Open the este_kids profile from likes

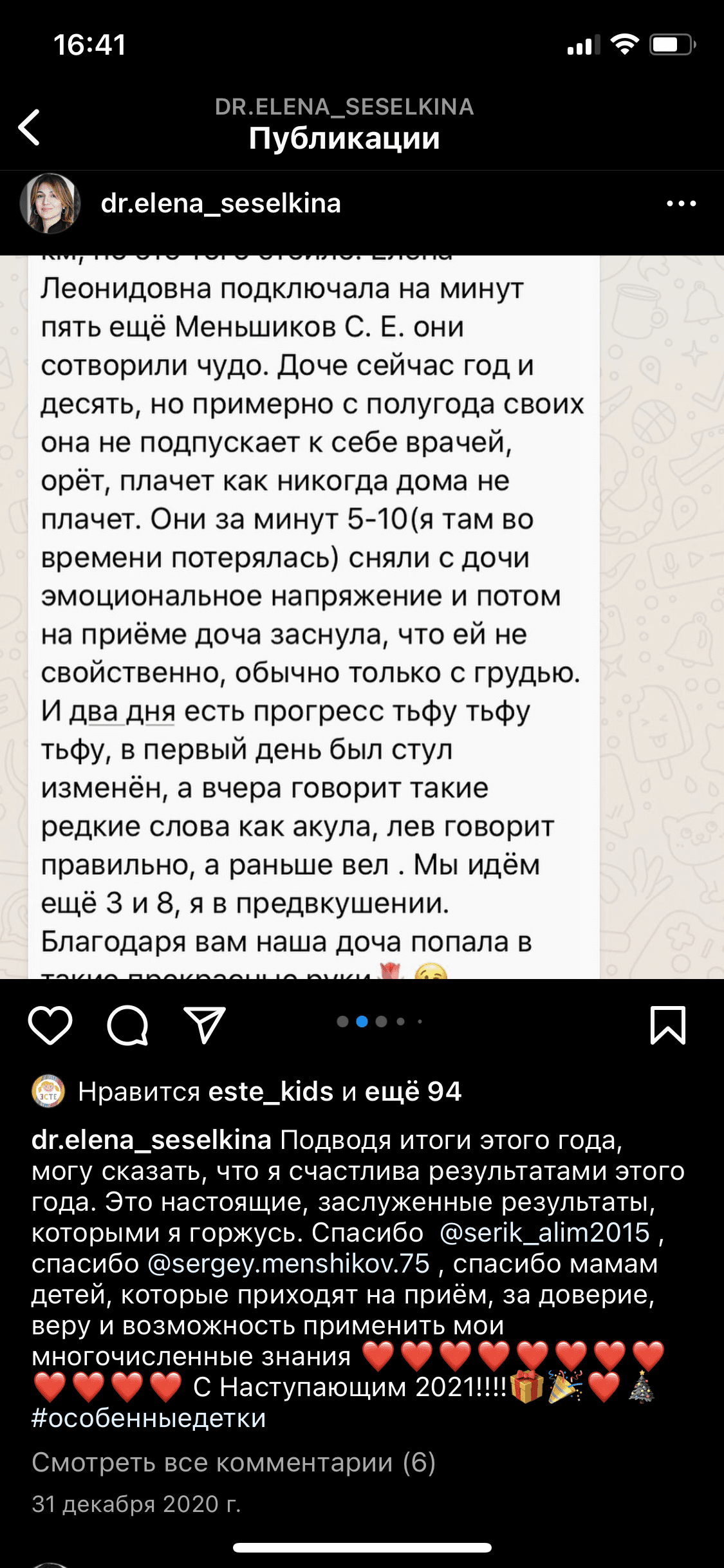(x=271, y=1091)
